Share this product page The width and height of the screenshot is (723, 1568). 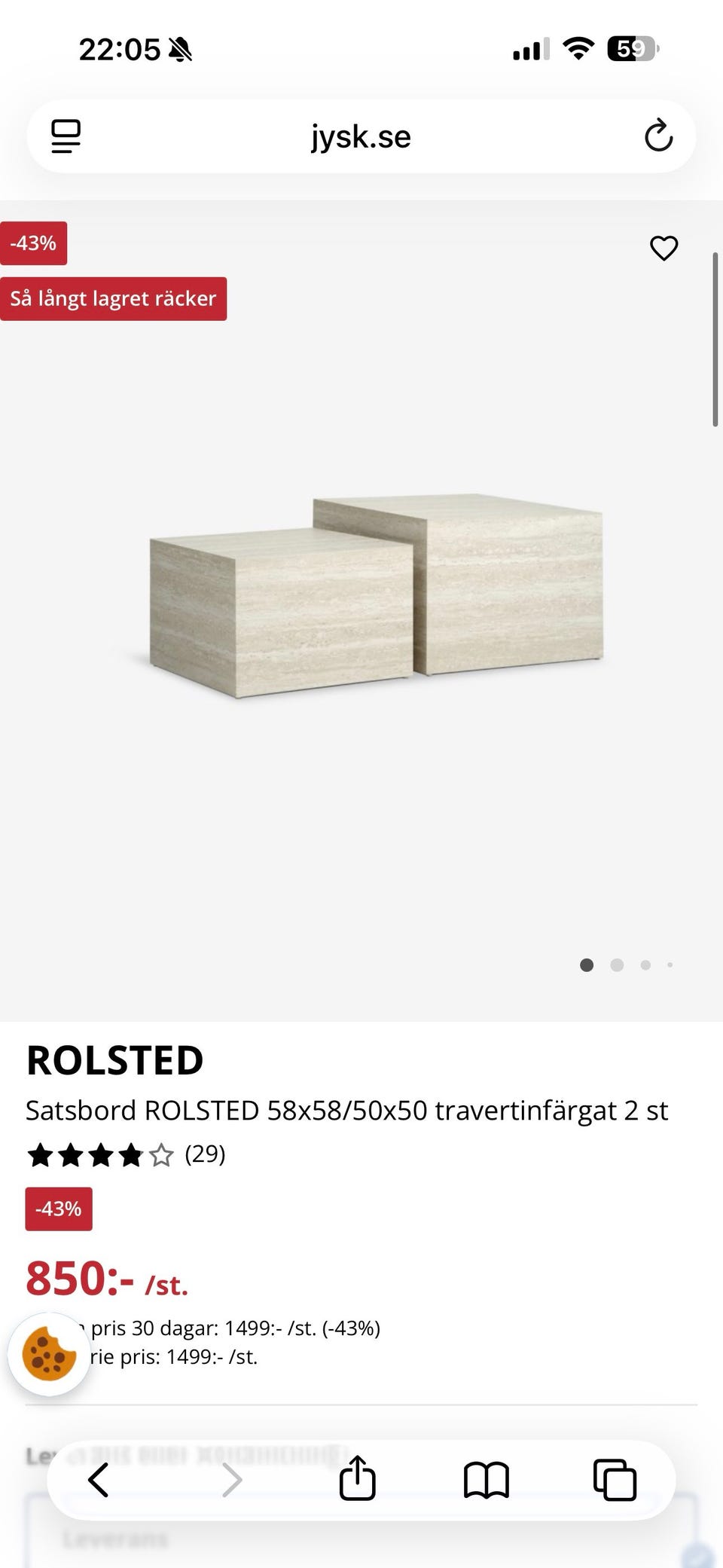(357, 1479)
